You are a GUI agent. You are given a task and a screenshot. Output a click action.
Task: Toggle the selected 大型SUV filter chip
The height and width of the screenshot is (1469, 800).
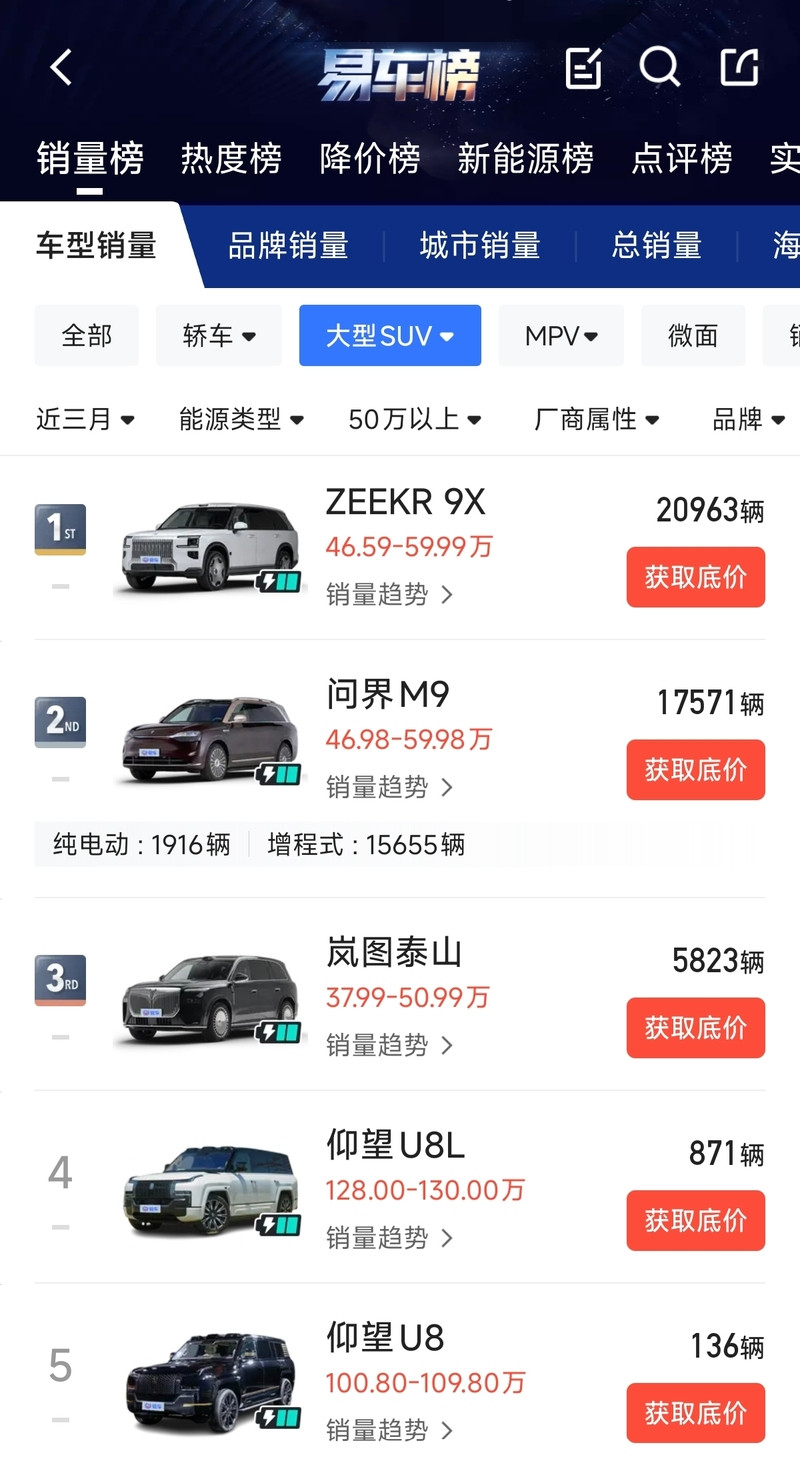pyautogui.click(x=389, y=335)
